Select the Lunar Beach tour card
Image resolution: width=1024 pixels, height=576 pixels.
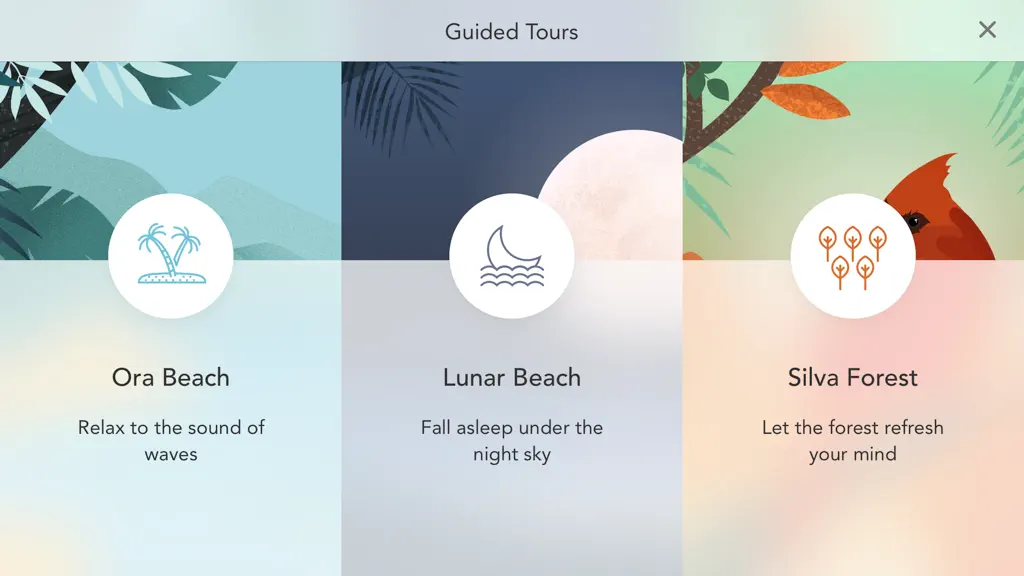coord(512,319)
